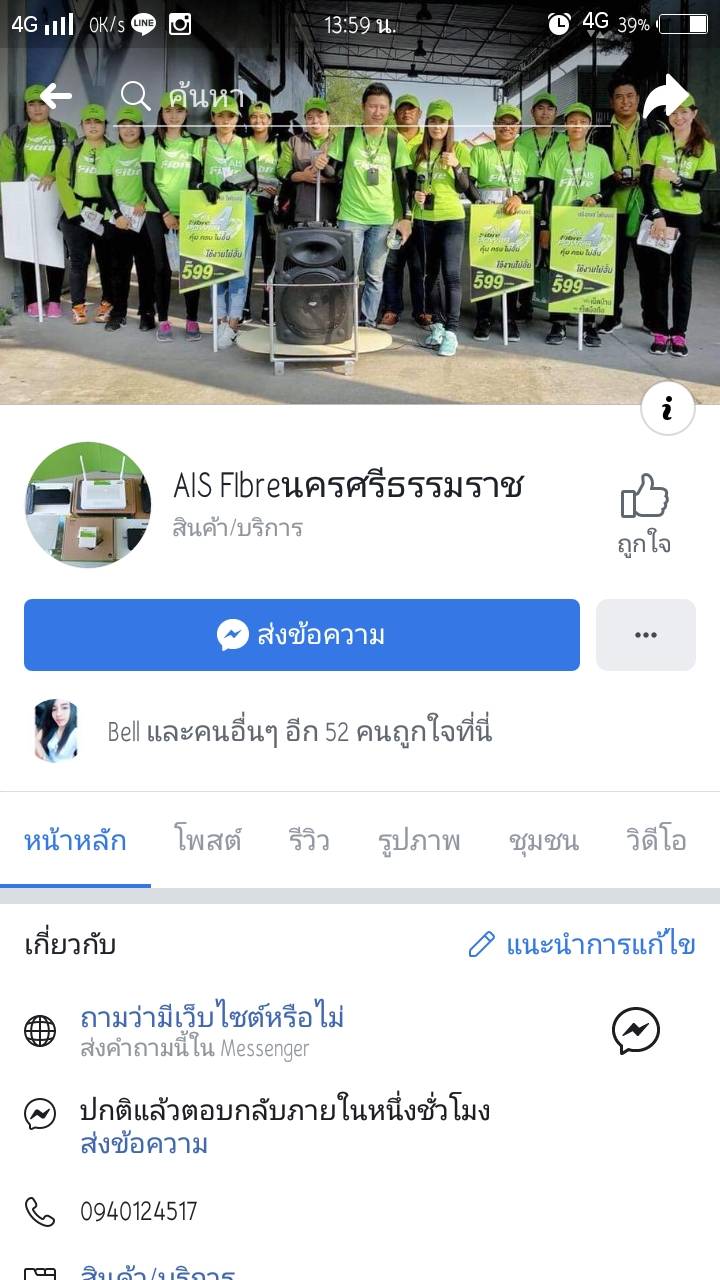Tap the Messenger icon beside website question
Image resolution: width=720 pixels, height=1280 pixels.
[636, 1030]
